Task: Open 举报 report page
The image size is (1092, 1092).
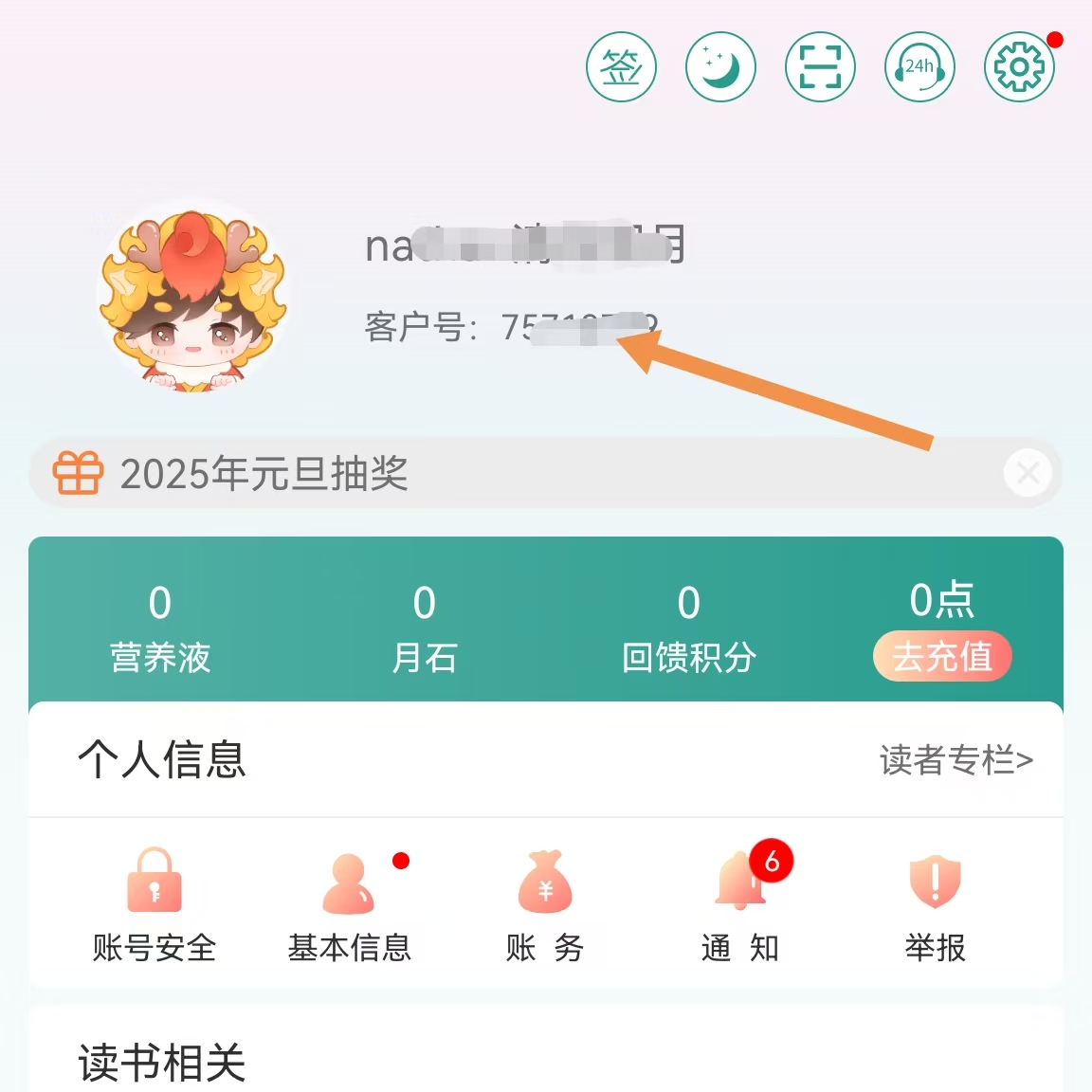Action: click(x=935, y=905)
